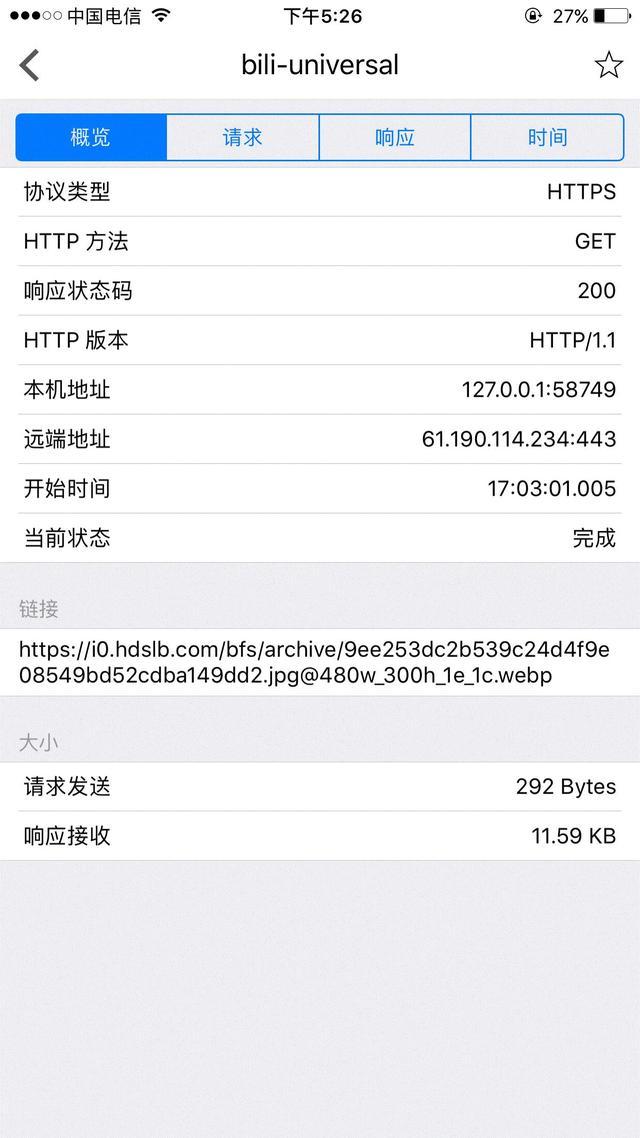Favorite this request with the star icon
Image resolution: width=640 pixels, height=1138 pixels.
(x=608, y=65)
